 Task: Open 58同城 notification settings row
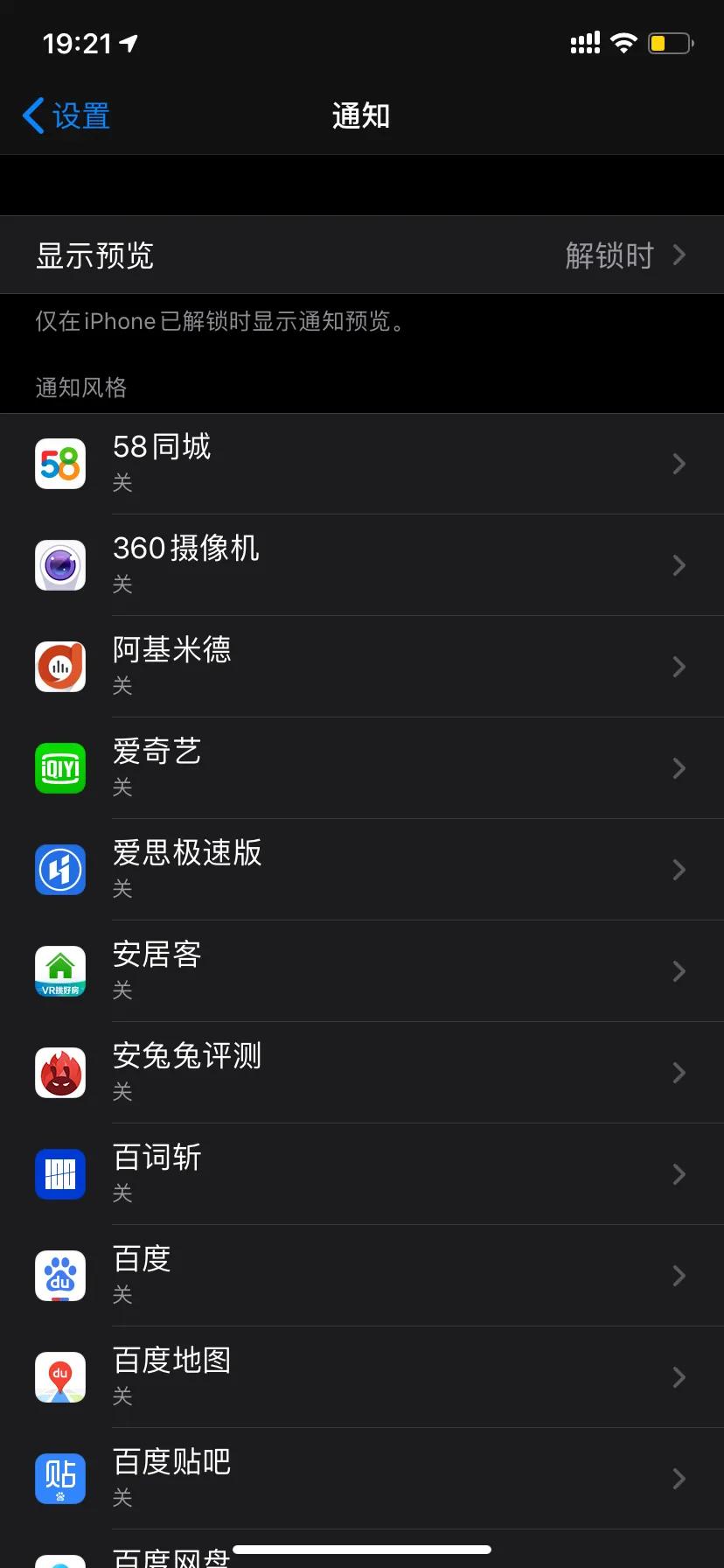(362, 464)
